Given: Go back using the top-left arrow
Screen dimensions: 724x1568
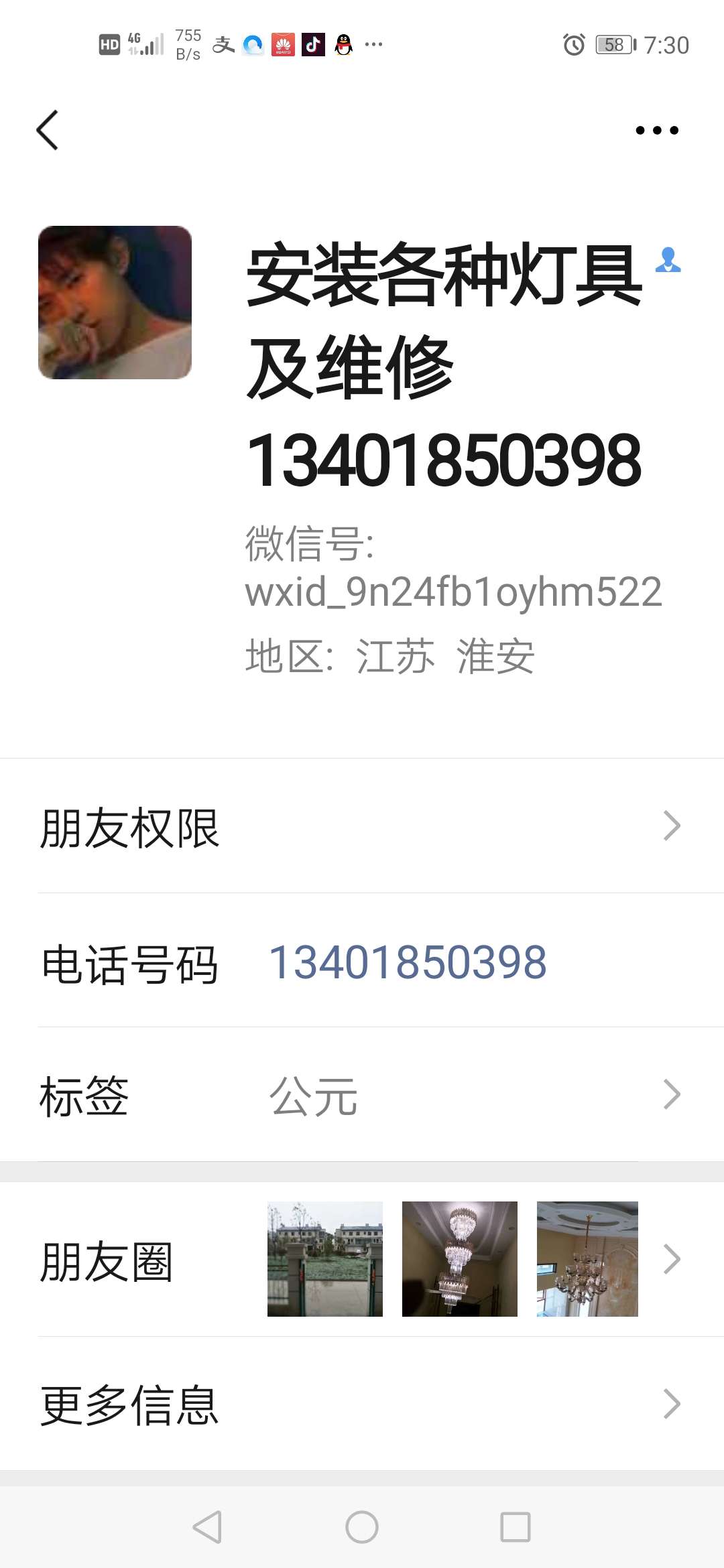Looking at the screenshot, I should 47,130.
